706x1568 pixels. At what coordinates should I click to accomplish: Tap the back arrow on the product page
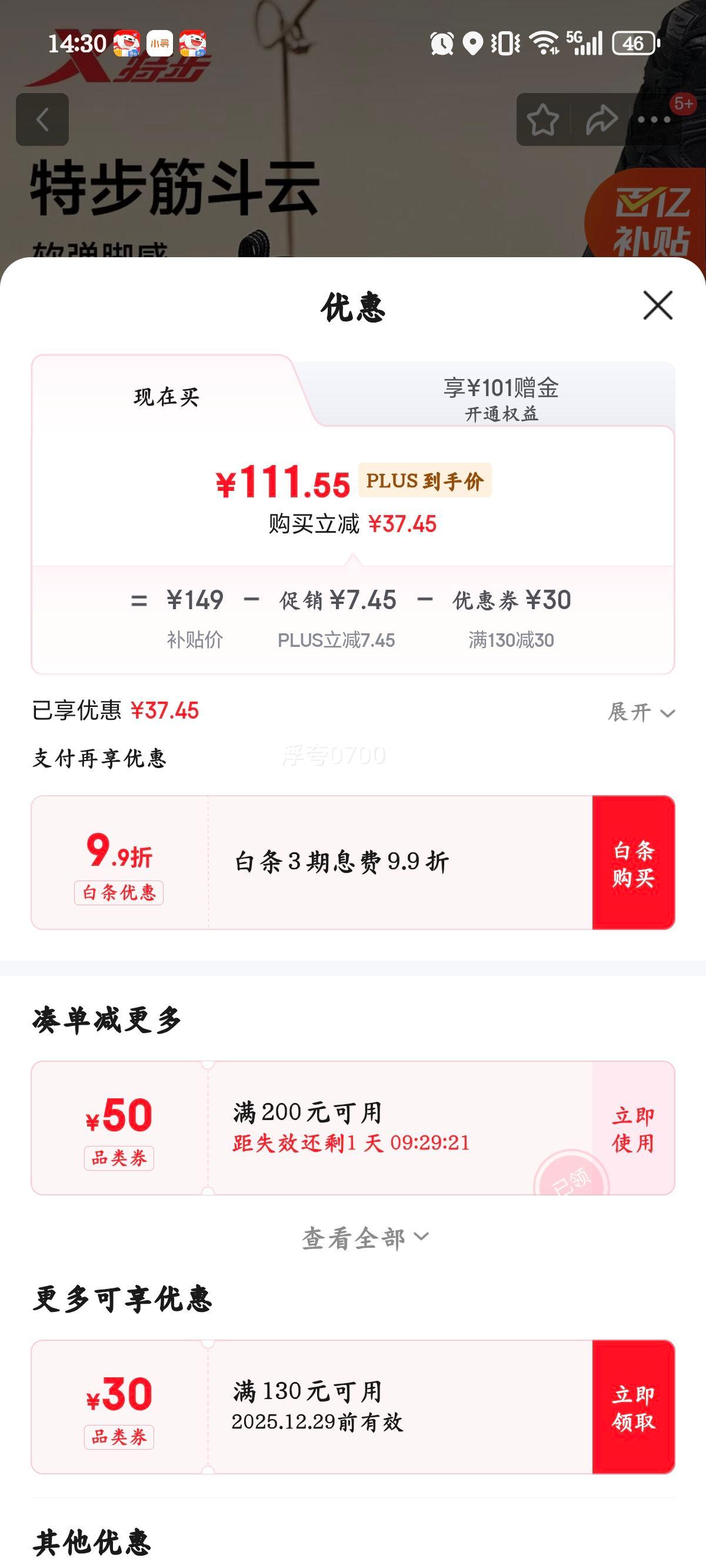(42, 119)
